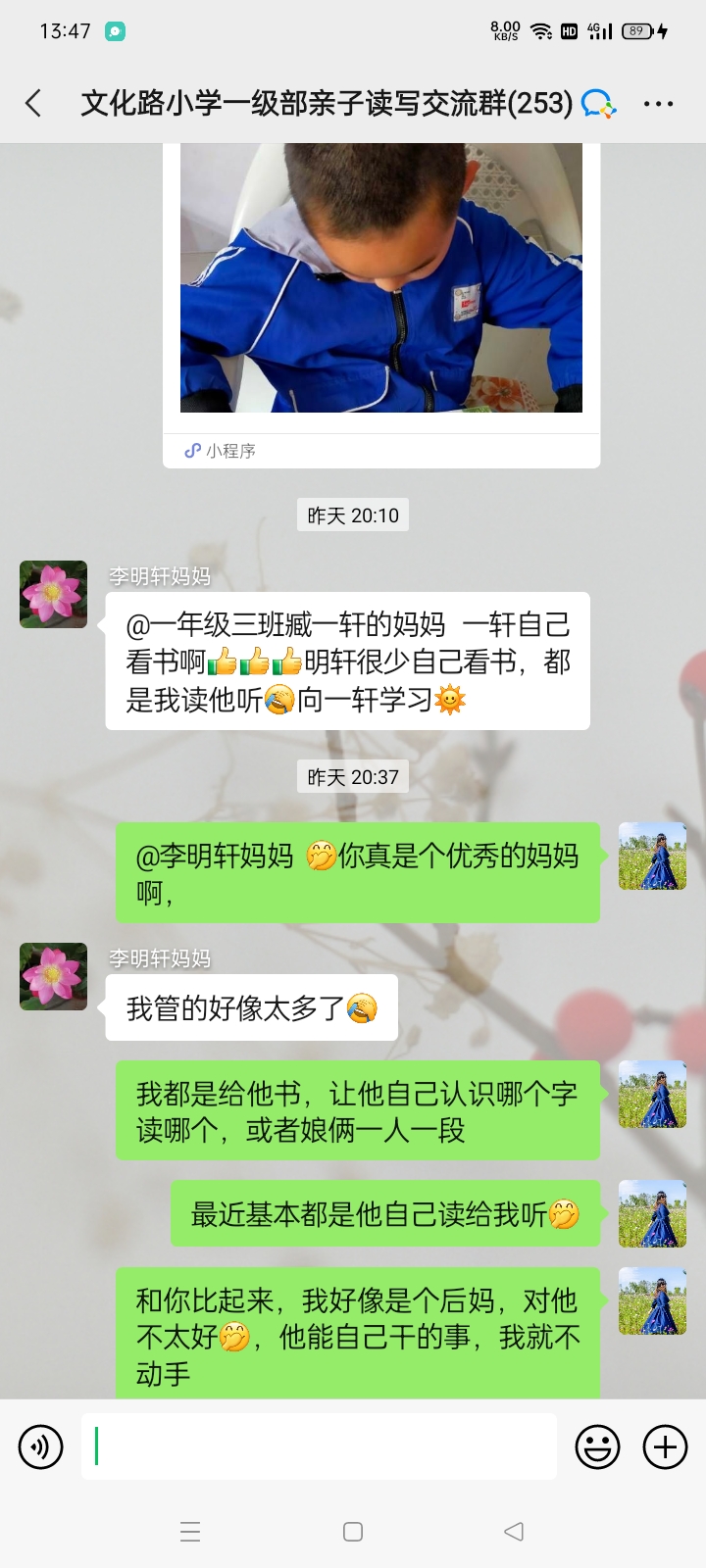Open the WeChat notification icon in status bar

[118, 30]
